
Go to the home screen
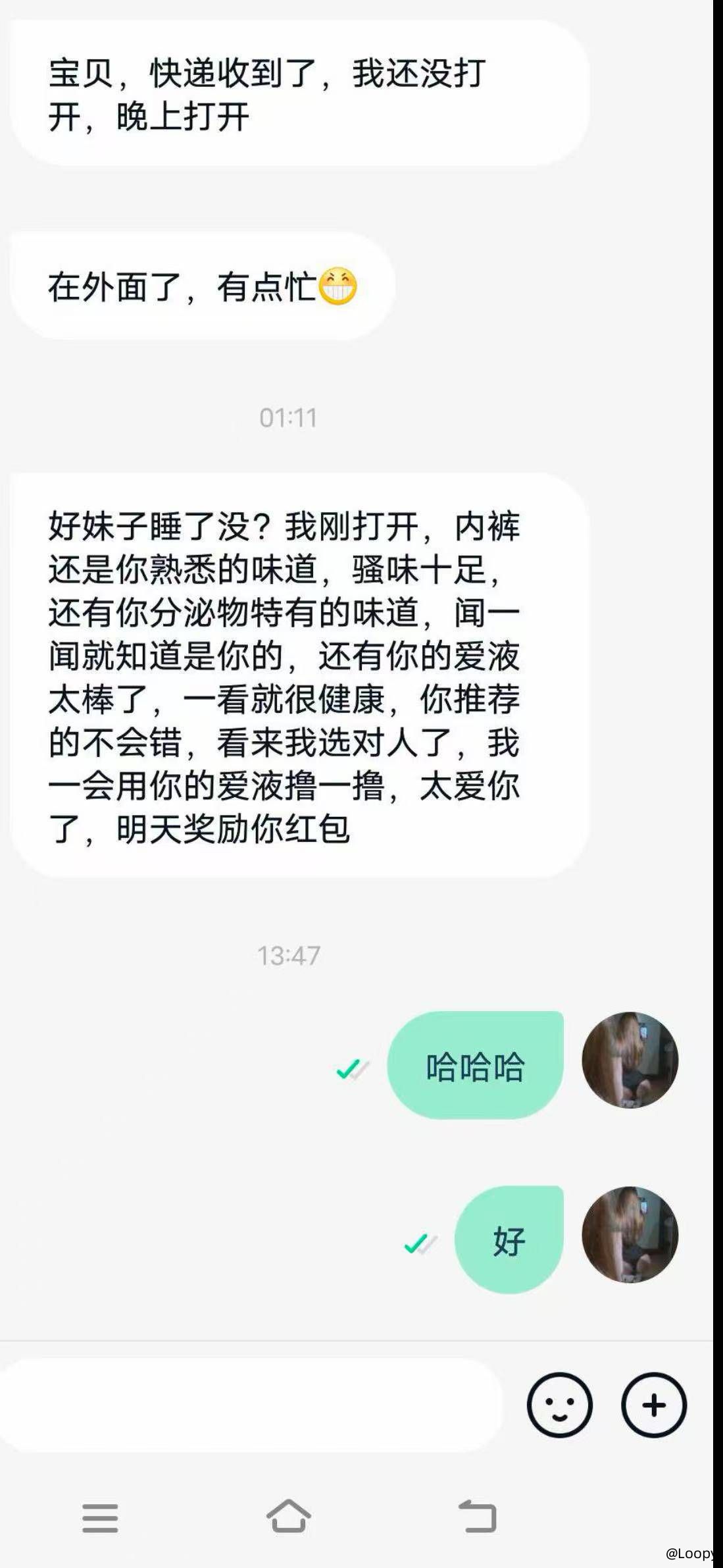pyautogui.click(x=289, y=1515)
